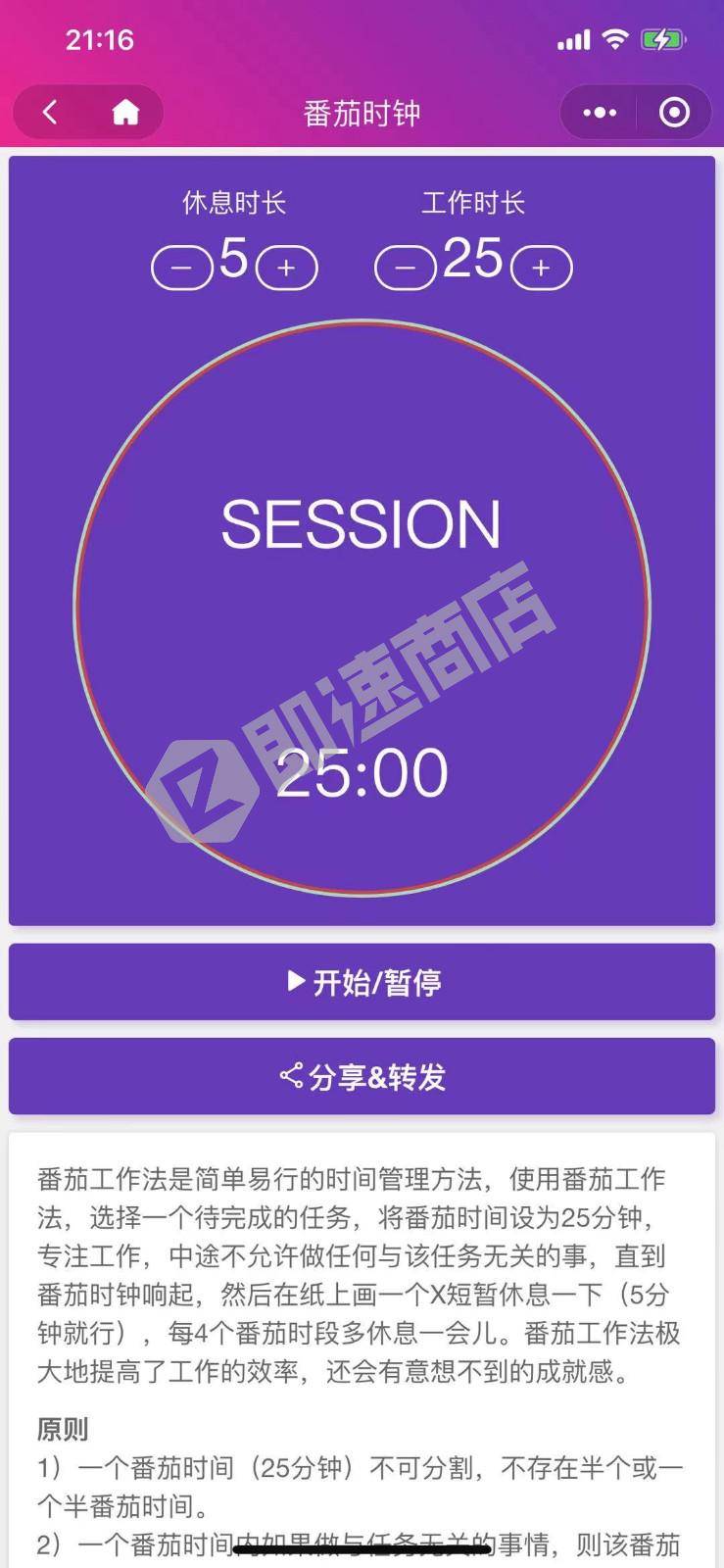Decrease the 工作时长 work duration

405,268
